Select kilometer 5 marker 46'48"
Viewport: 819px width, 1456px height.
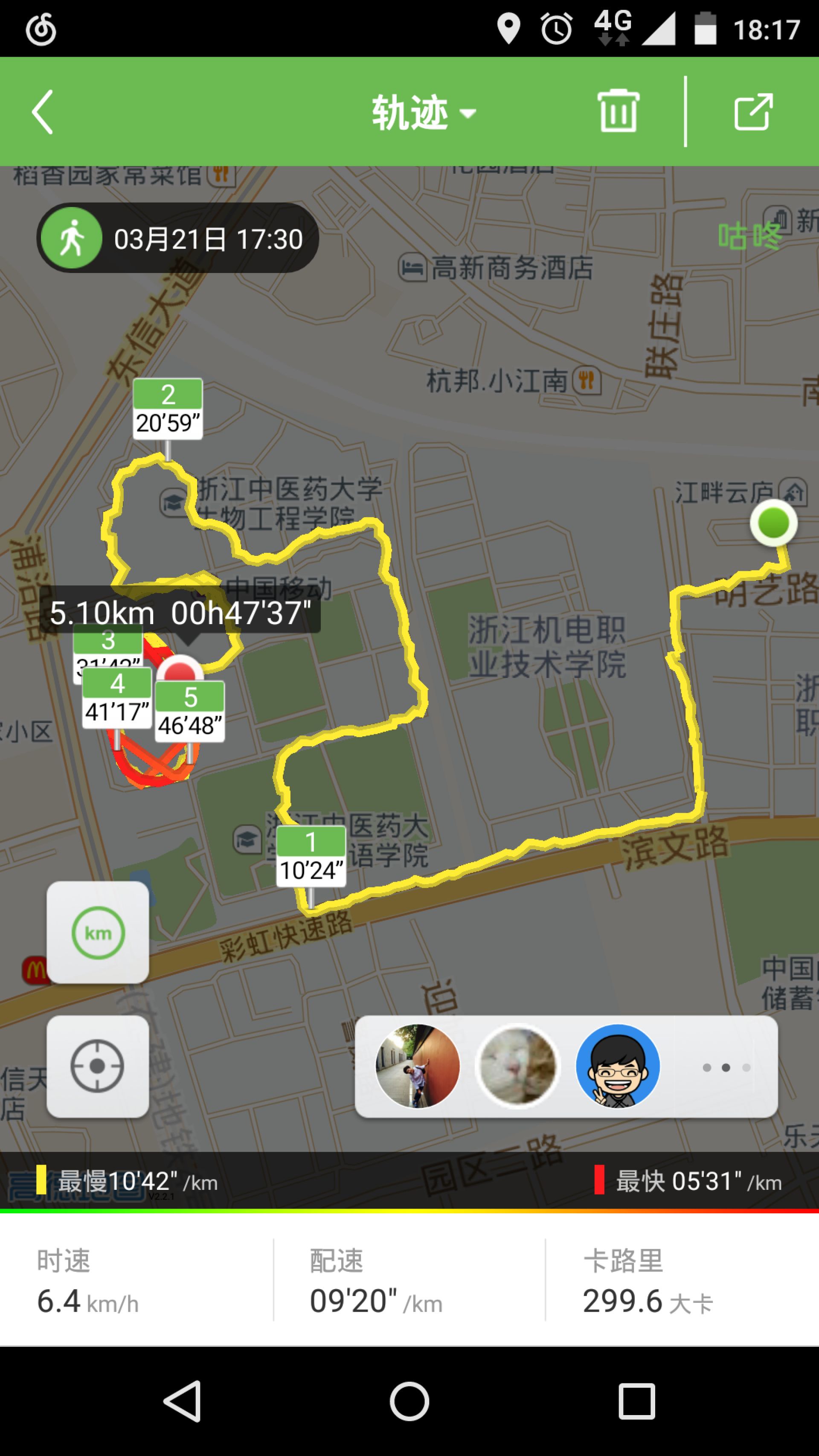point(191,711)
